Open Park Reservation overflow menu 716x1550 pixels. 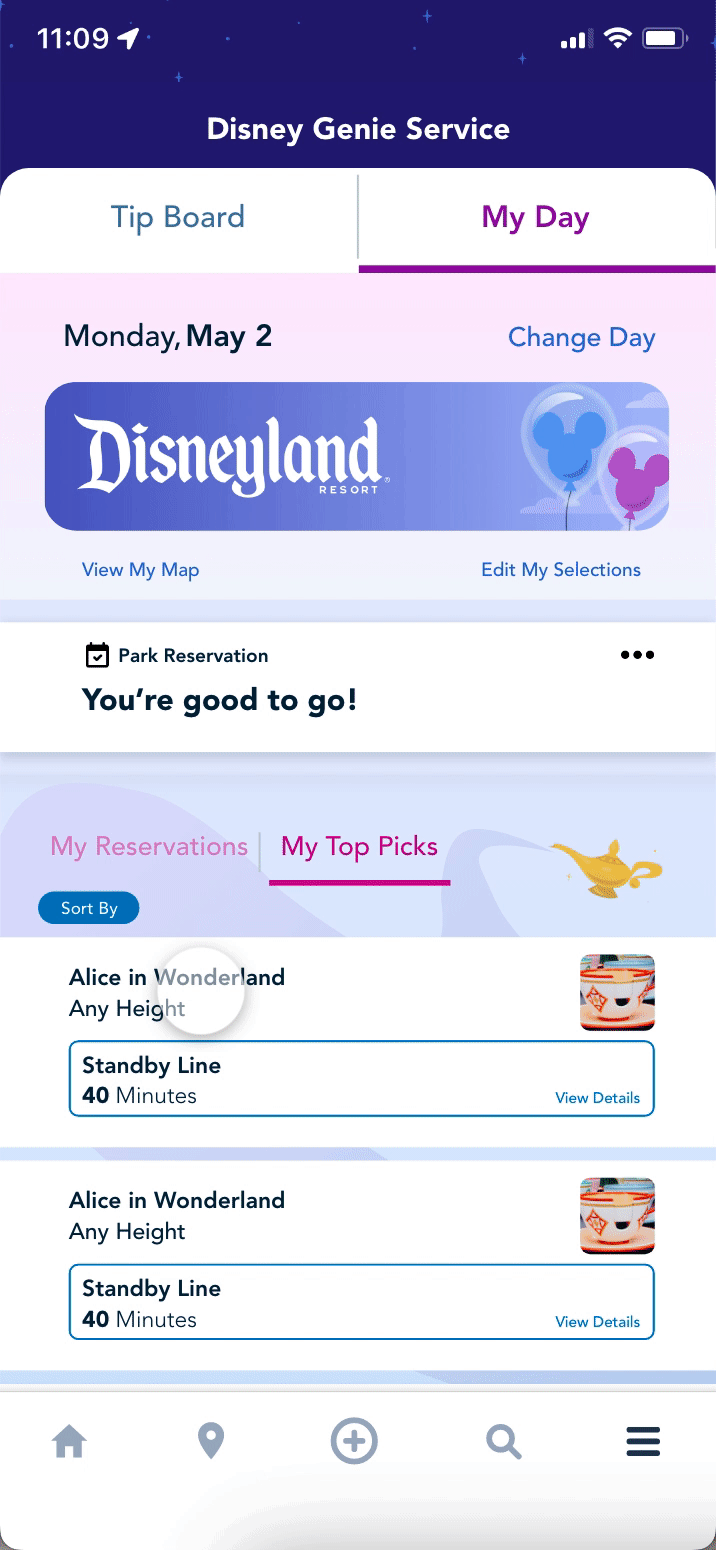coord(637,656)
